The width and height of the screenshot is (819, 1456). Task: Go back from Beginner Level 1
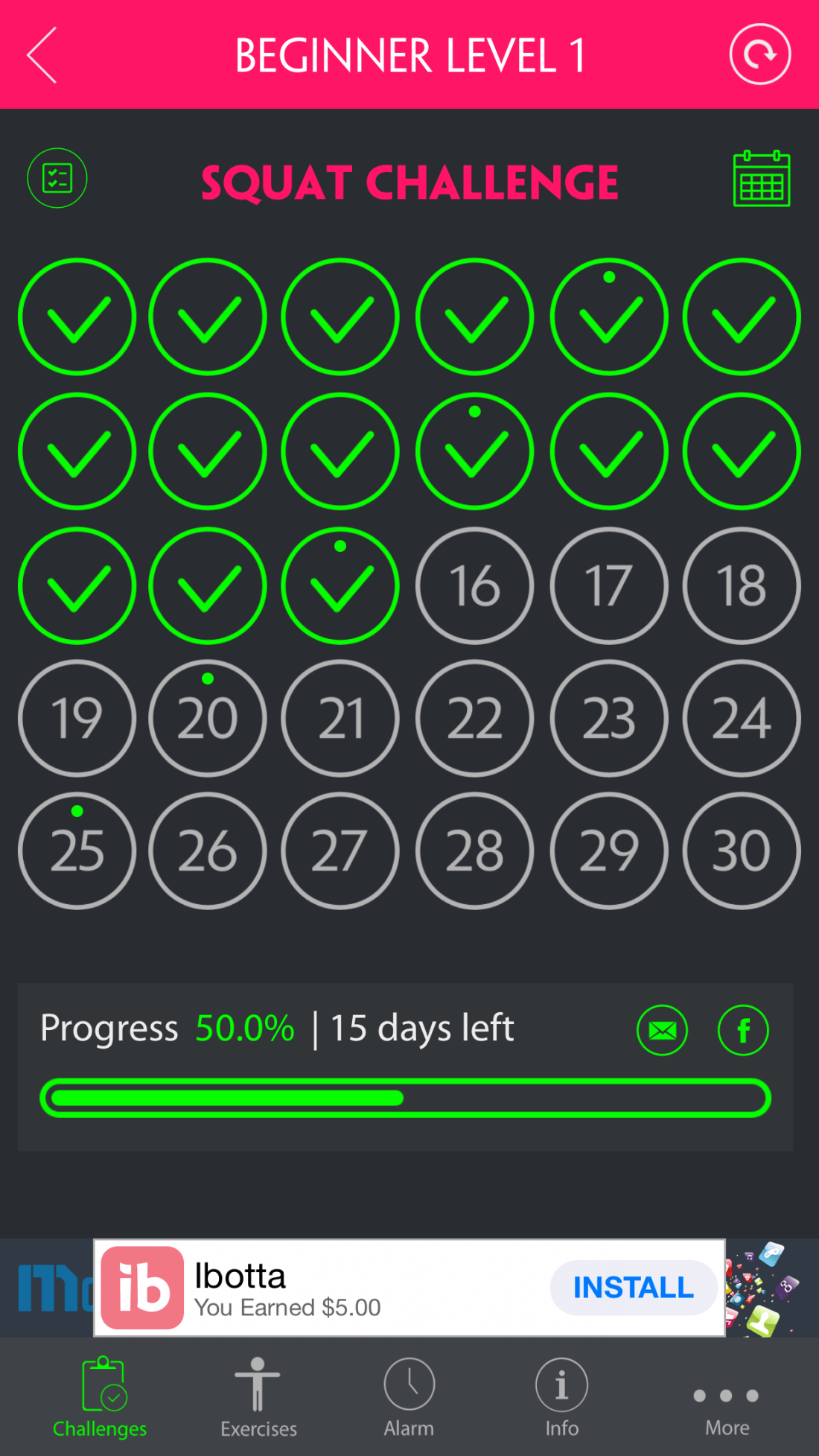click(x=42, y=55)
